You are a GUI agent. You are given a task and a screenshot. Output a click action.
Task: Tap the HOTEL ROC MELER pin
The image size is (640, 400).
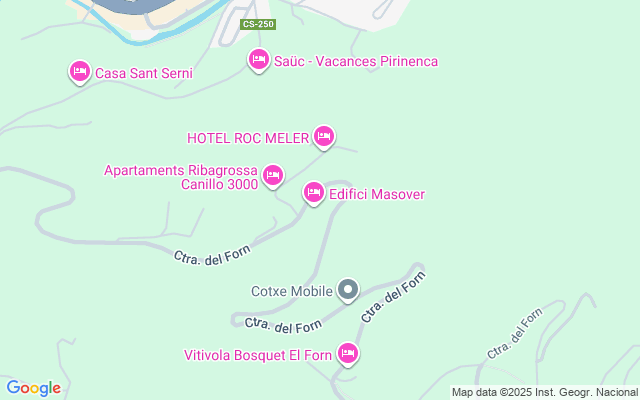tap(323, 136)
